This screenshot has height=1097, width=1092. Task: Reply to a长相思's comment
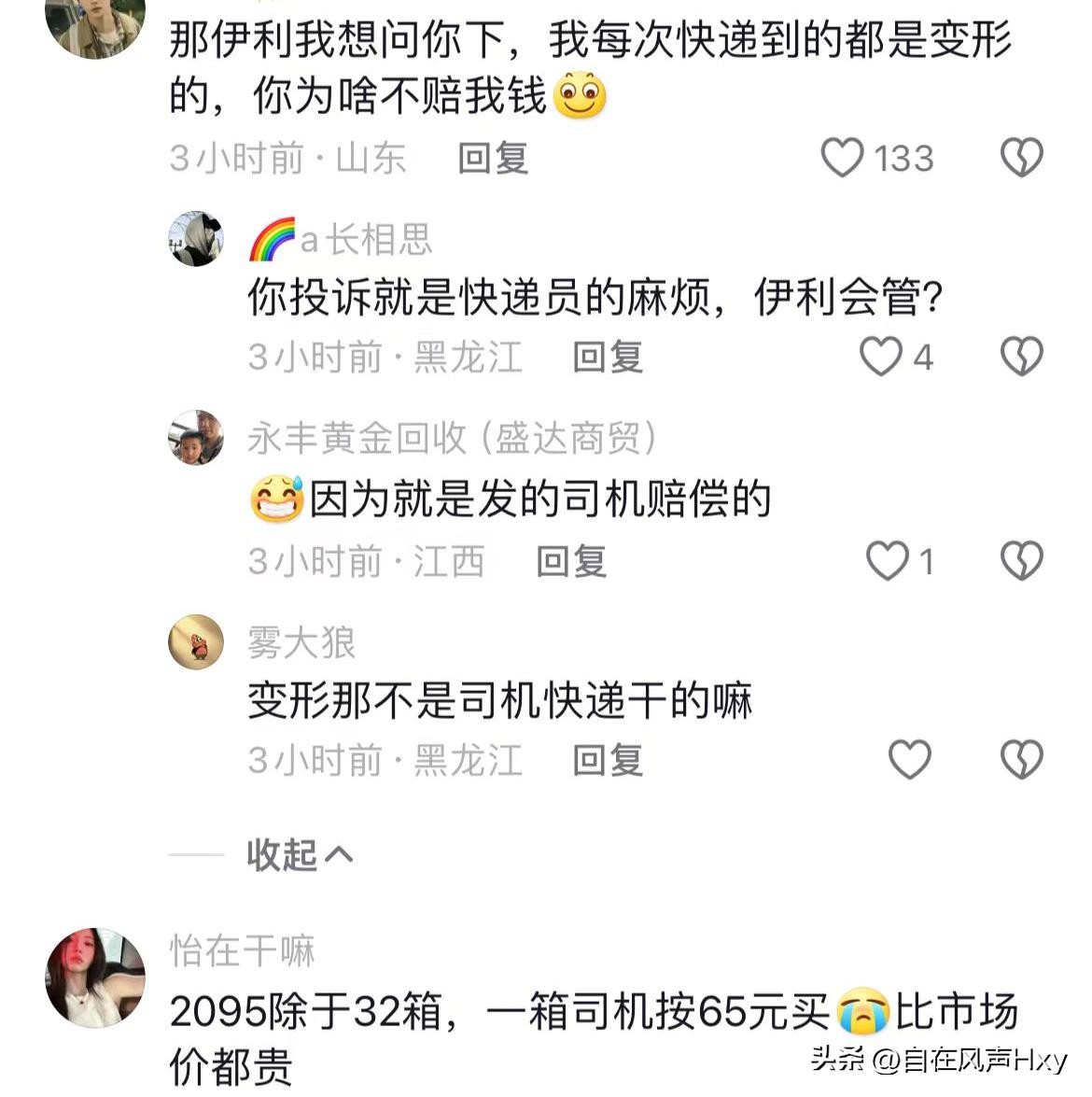tap(608, 358)
